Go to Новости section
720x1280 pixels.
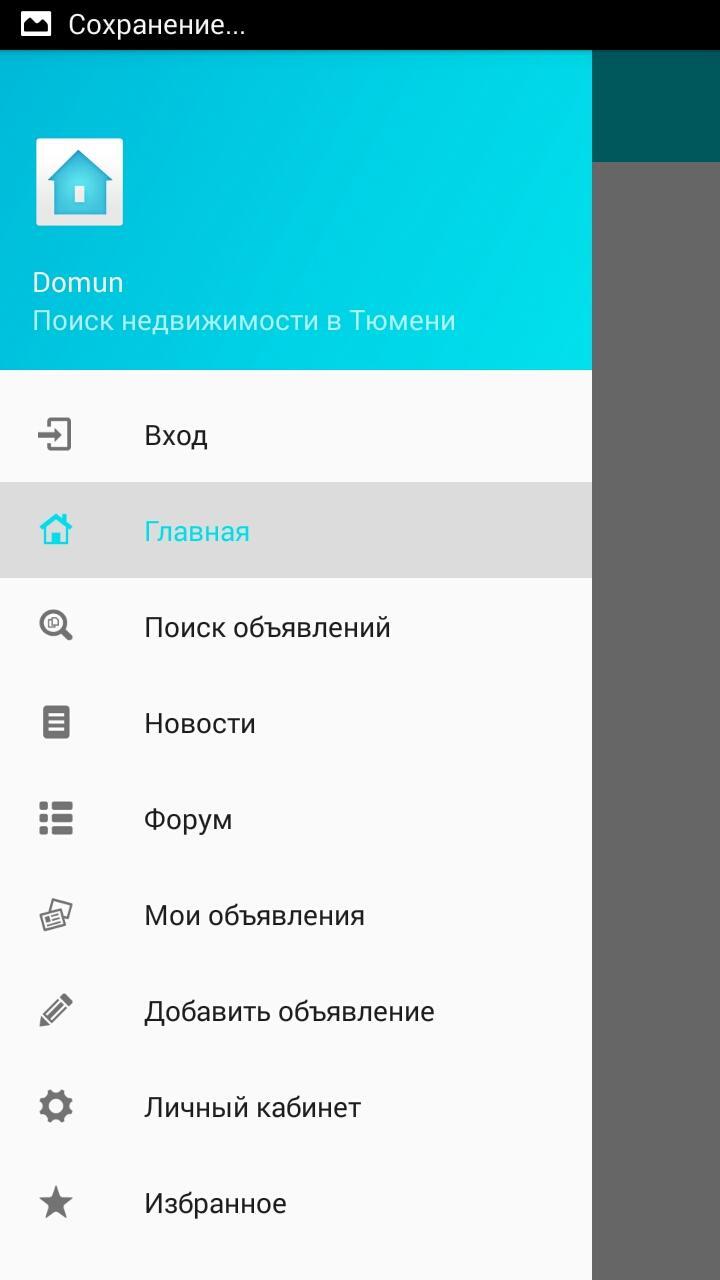click(x=200, y=723)
